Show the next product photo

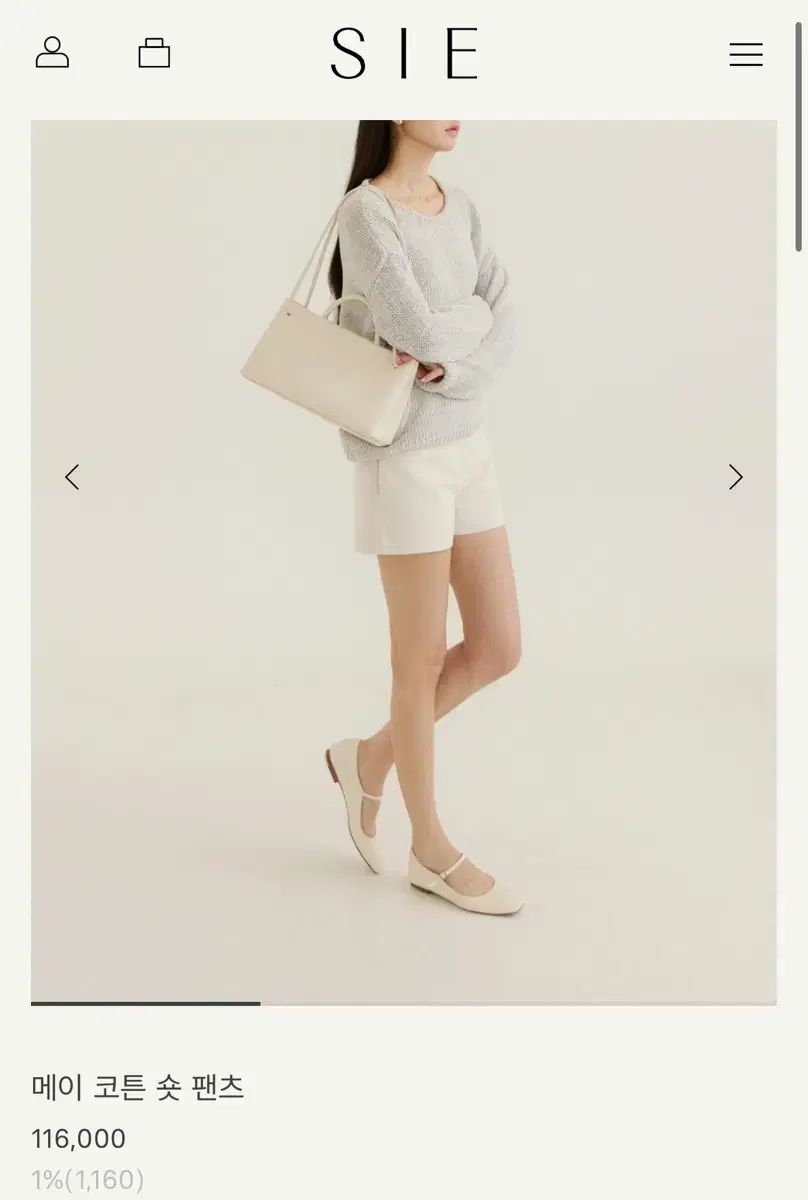[x=736, y=478]
